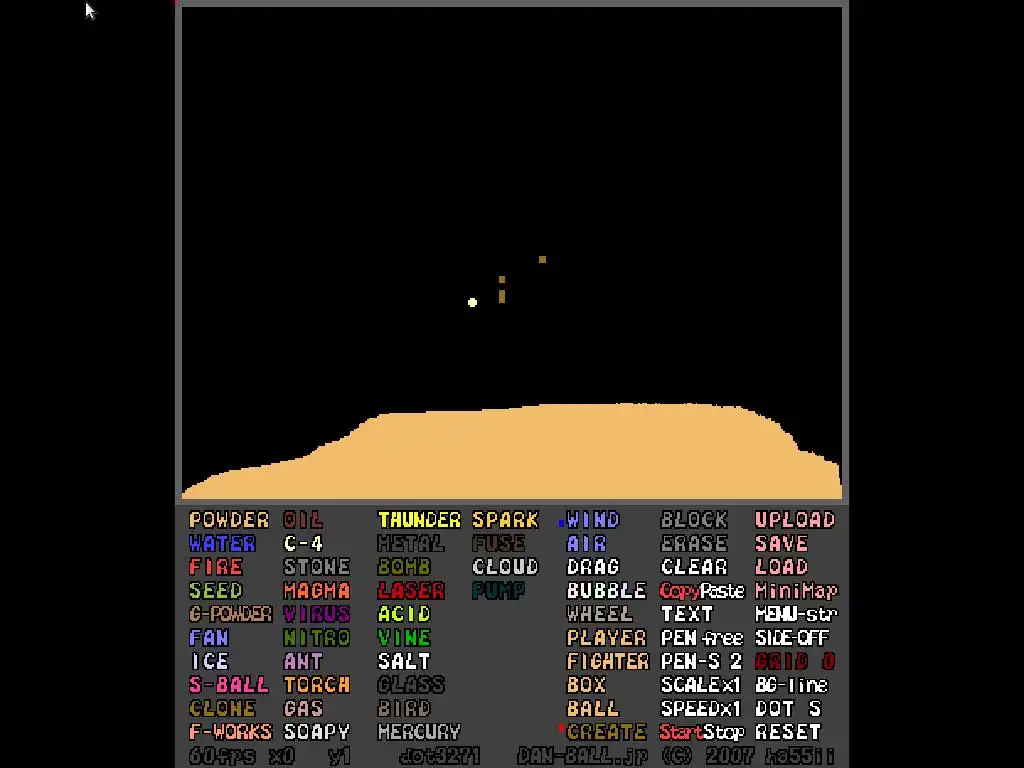Viewport: 1024px width, 768px height.
Task: Select the MAGMA element
Action: click(316, 591)
